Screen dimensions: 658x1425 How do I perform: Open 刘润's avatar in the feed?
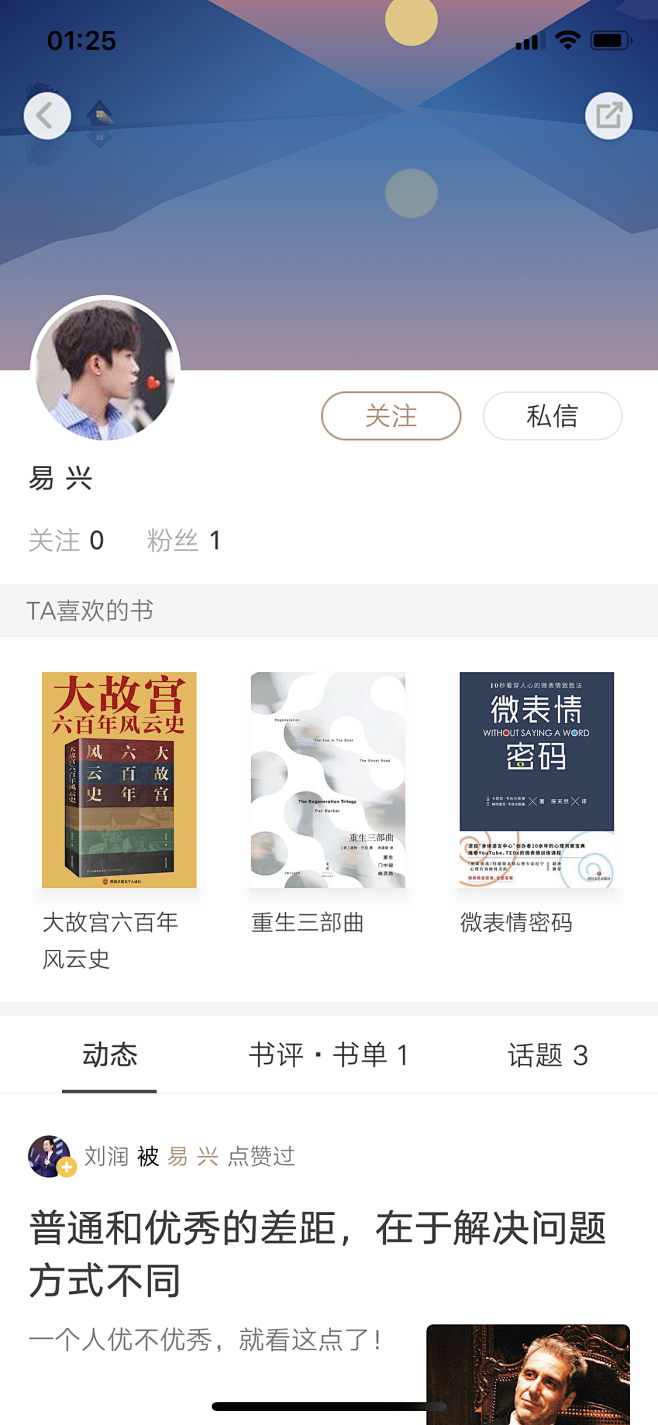[50, 1157]
